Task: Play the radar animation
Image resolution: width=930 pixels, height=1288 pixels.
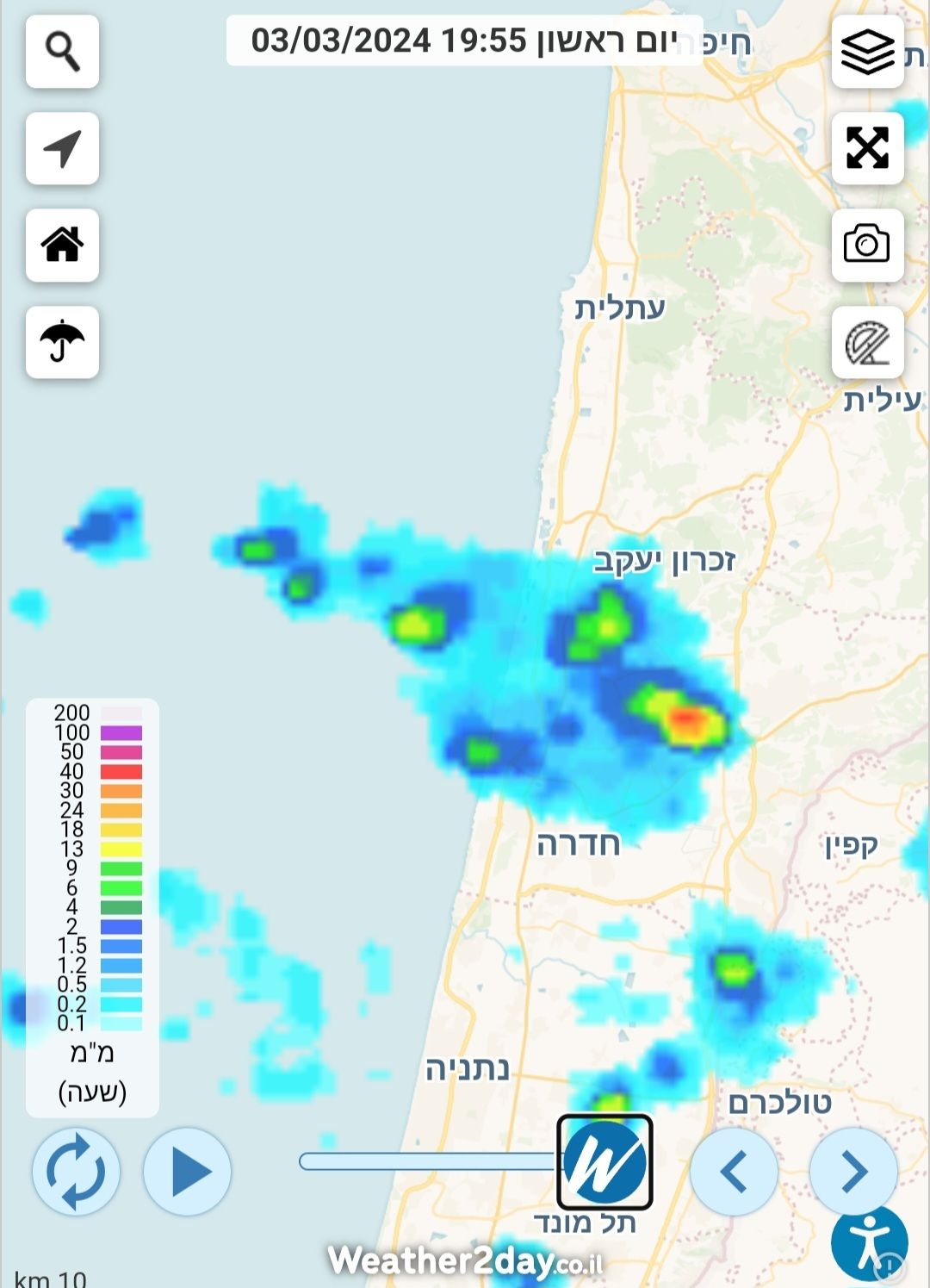Action: [187, 1172]
